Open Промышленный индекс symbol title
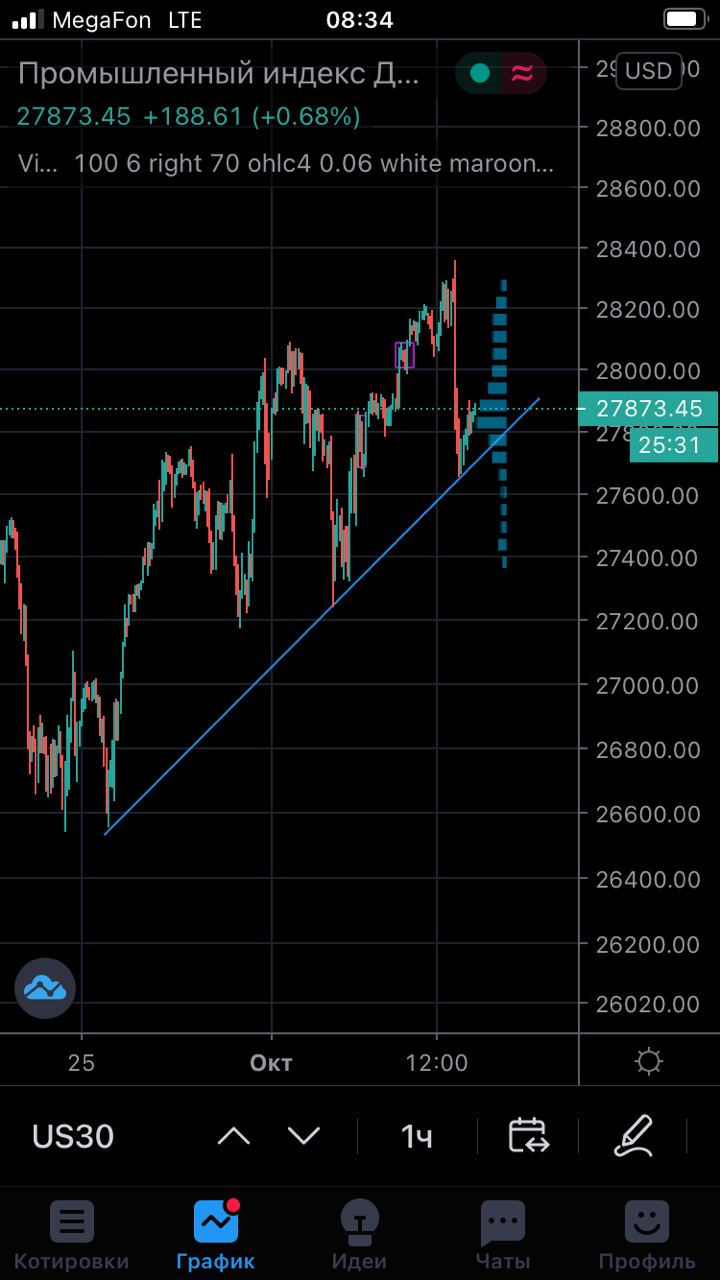 pos(219,74)
